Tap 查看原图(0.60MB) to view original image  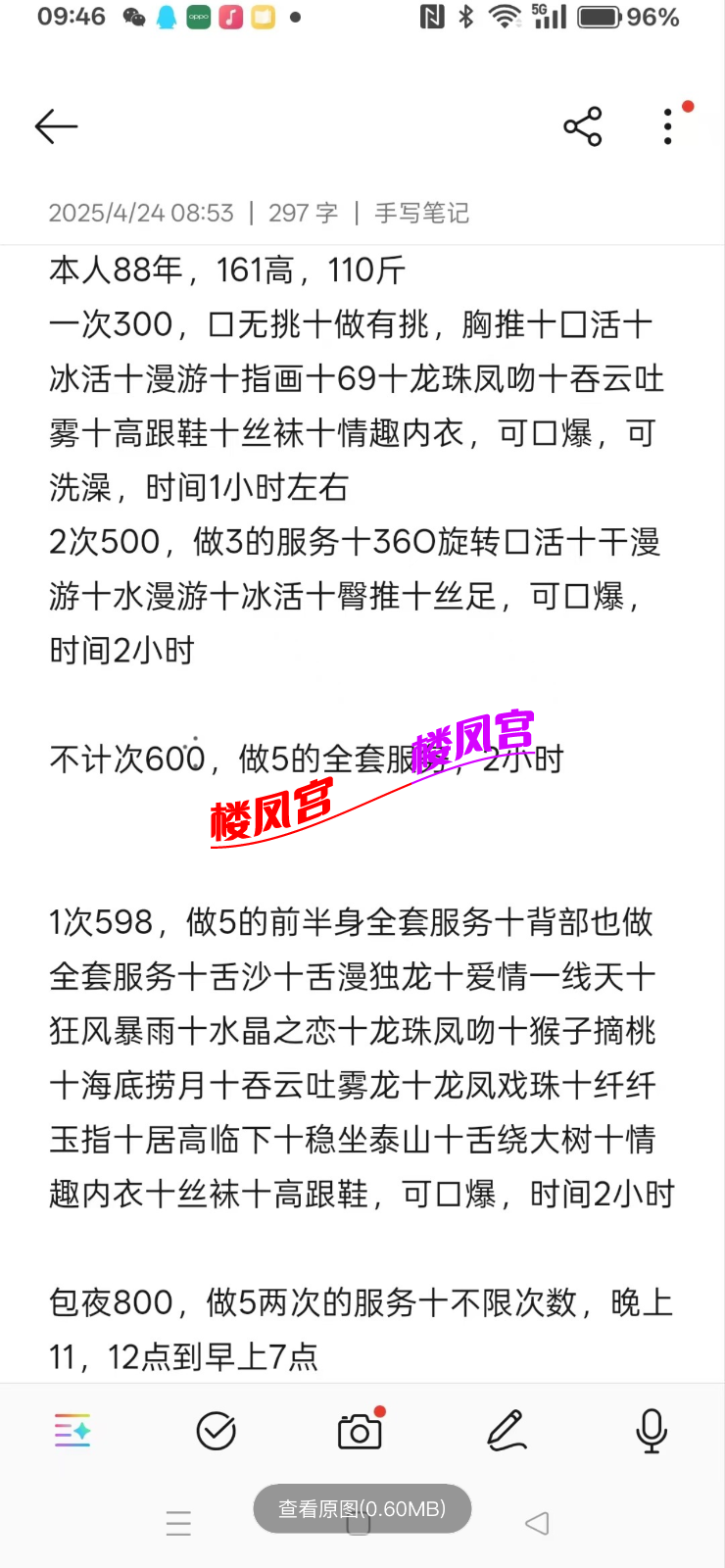click(x=362, y=1509)
